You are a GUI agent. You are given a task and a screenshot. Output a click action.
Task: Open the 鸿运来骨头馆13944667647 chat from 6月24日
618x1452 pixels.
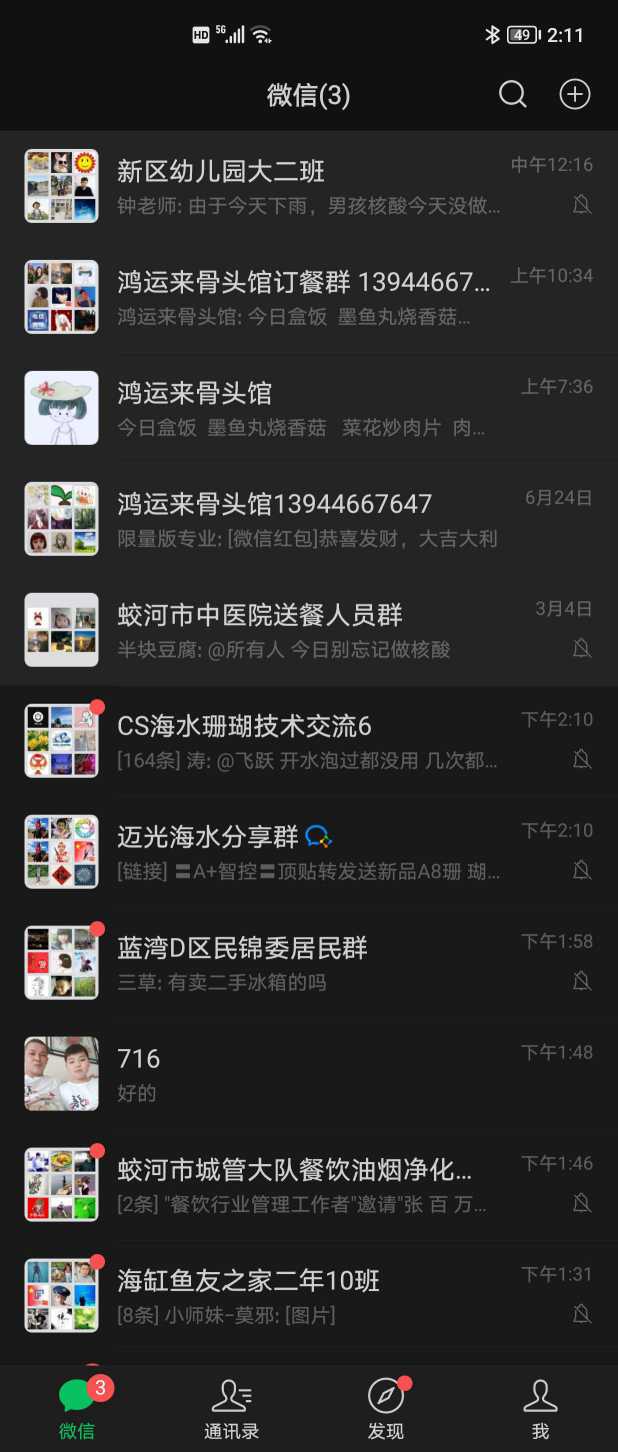[x=309, y=520]
